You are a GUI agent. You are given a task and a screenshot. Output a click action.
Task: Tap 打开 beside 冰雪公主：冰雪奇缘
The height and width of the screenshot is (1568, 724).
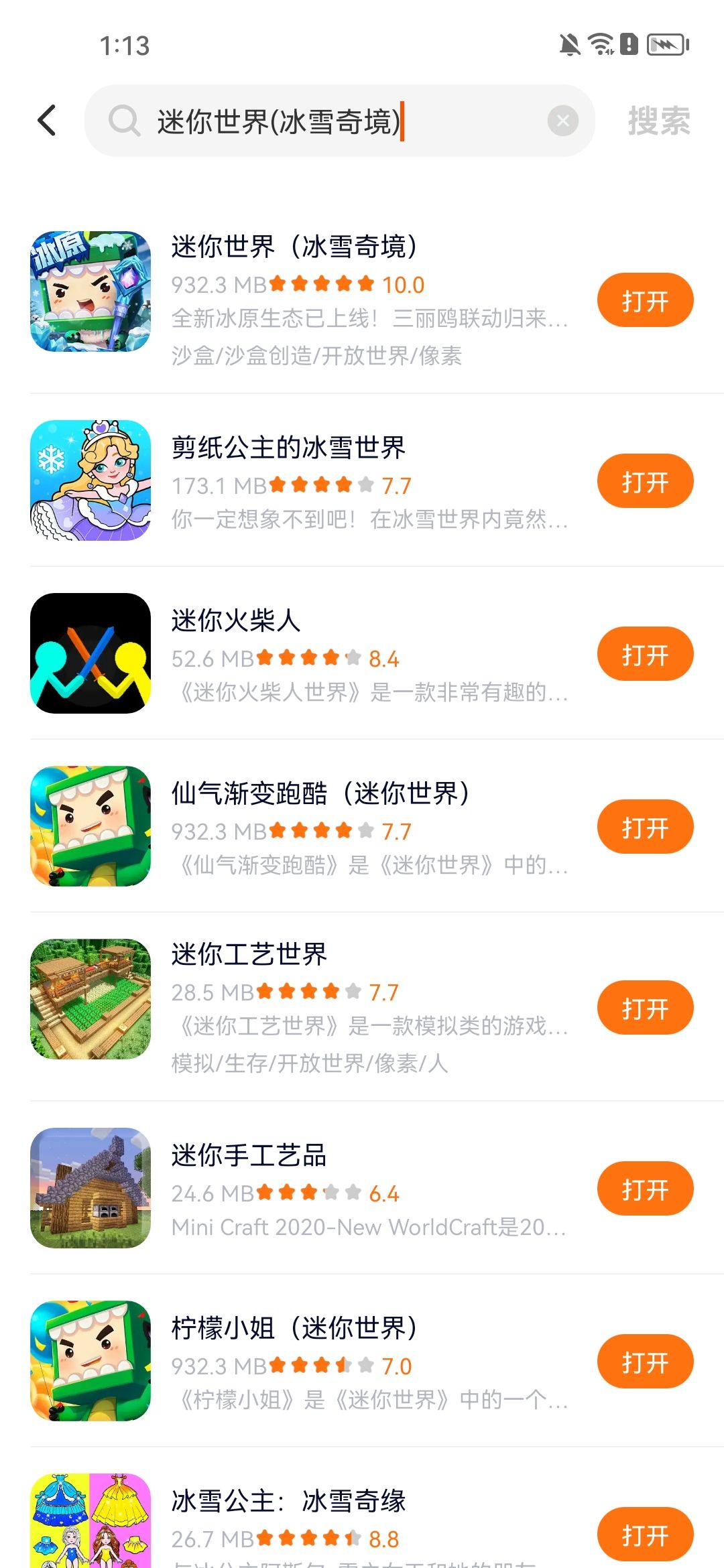tap(645, 1534)
